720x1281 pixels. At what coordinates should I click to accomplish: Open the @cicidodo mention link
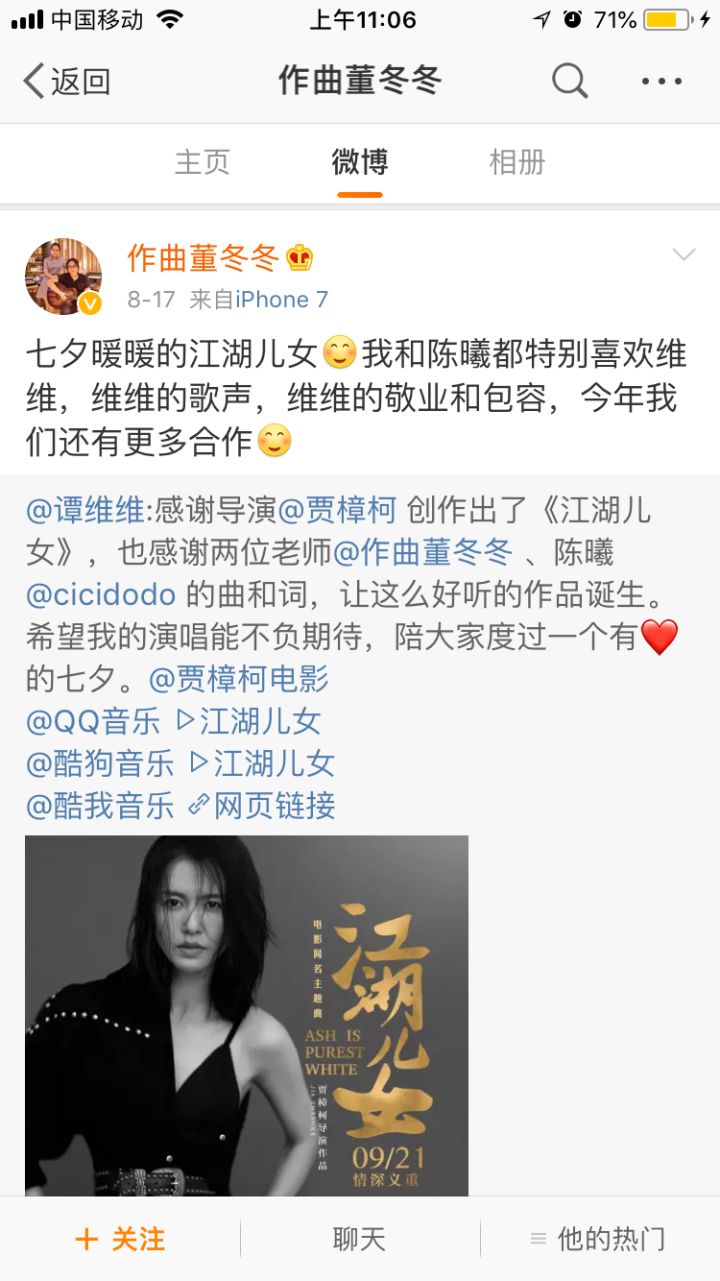point(101,595)
